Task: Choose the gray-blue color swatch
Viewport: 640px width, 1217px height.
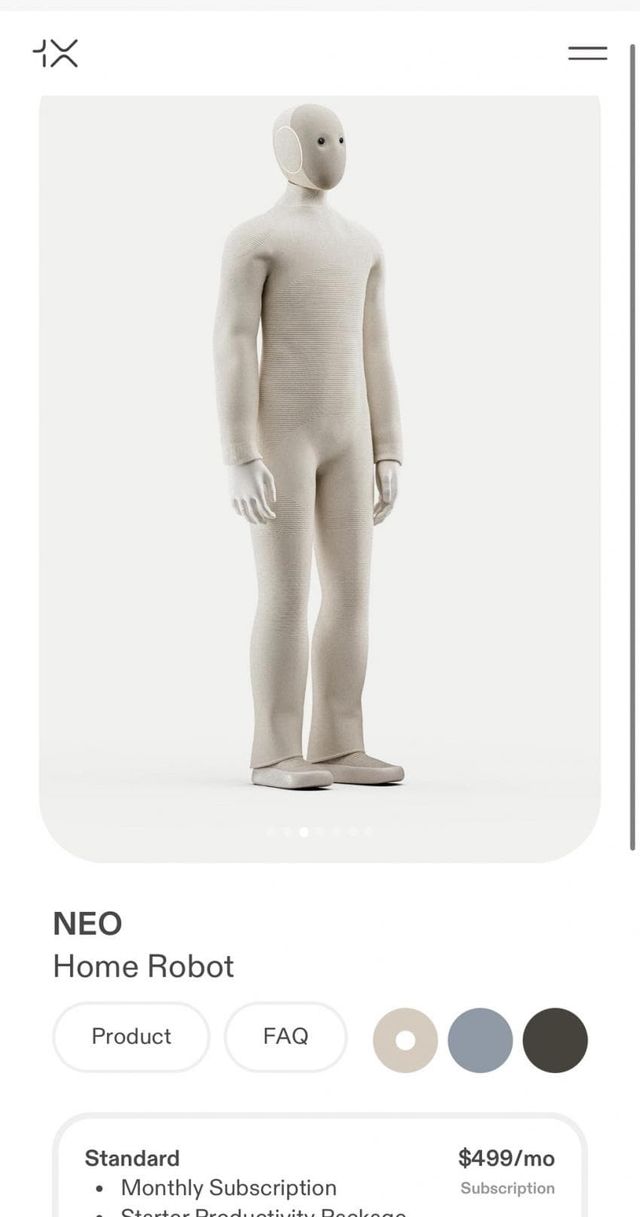Action: click(480, 1040)
